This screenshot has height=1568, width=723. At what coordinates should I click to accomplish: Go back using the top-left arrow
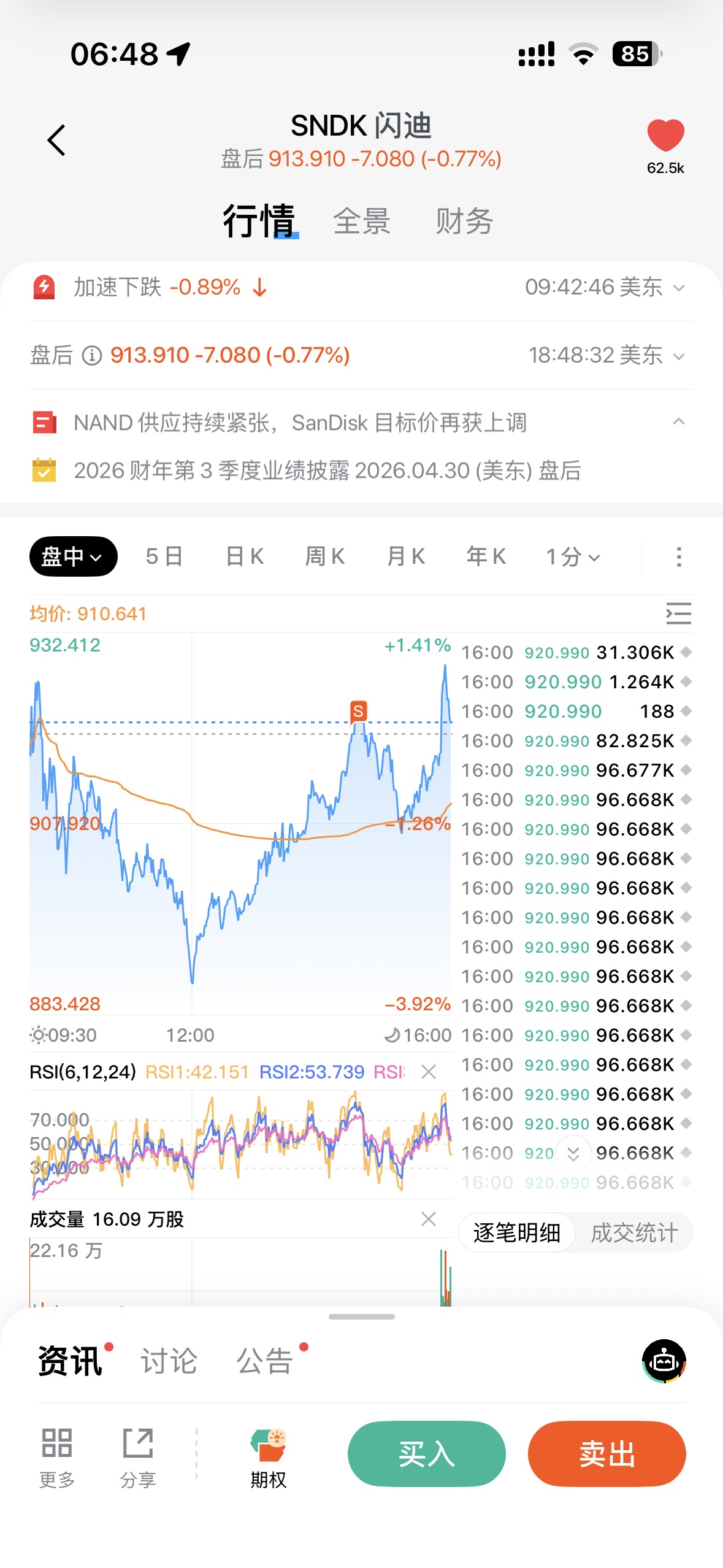tap(56, 140)
